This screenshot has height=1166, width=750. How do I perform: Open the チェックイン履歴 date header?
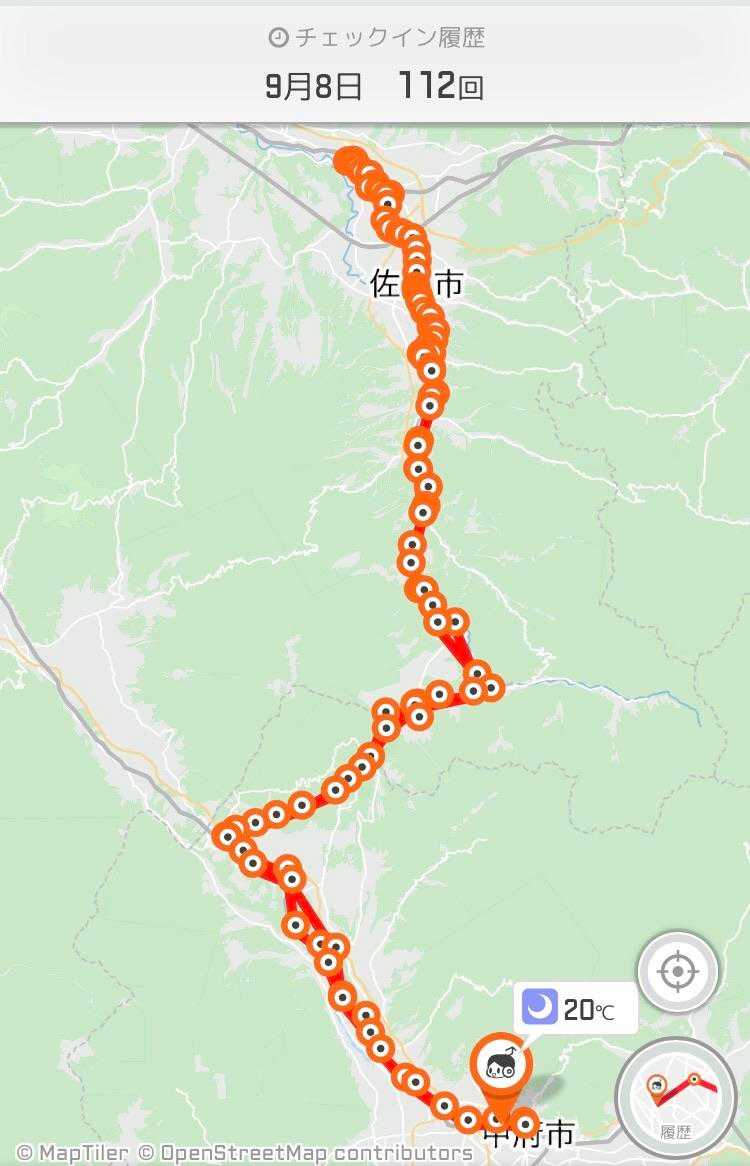pyautogui.click(x=375, y=62)
